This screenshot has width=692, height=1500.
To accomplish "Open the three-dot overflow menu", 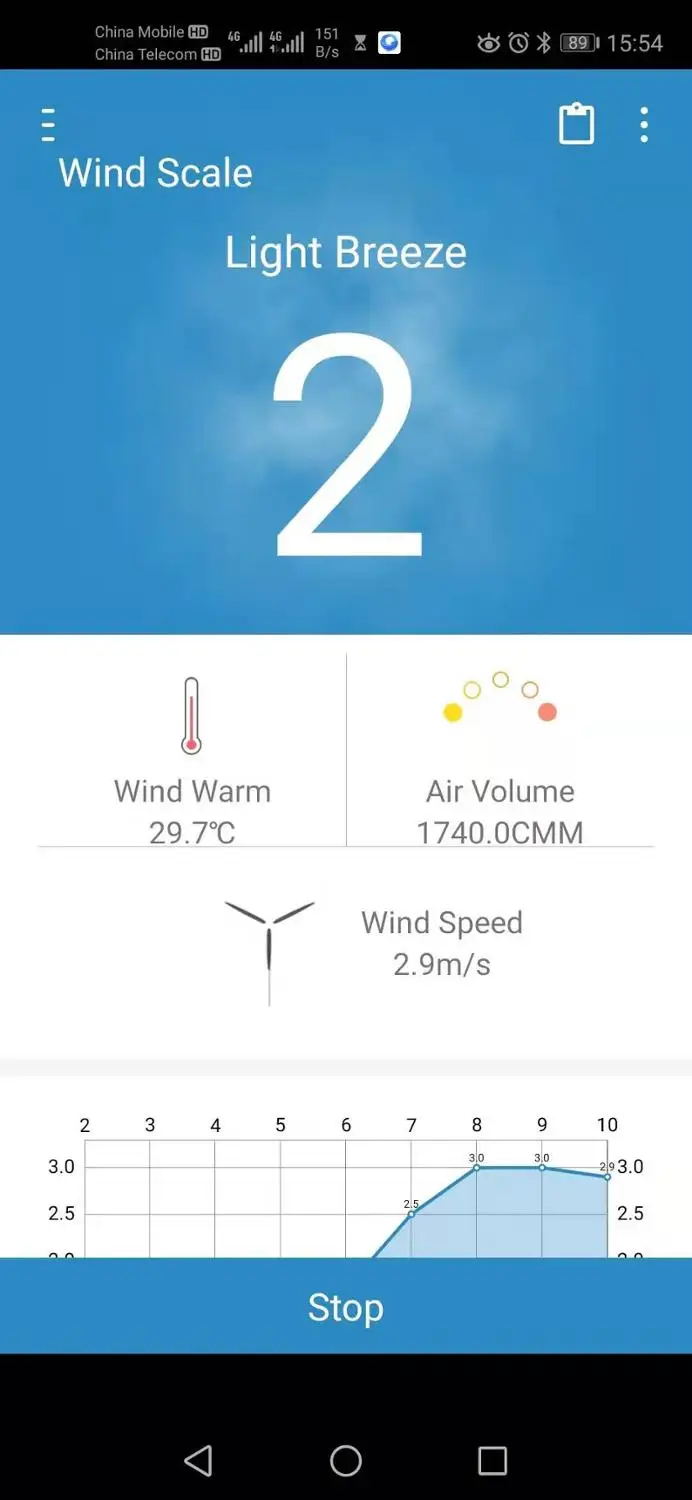I will point(644,125).
